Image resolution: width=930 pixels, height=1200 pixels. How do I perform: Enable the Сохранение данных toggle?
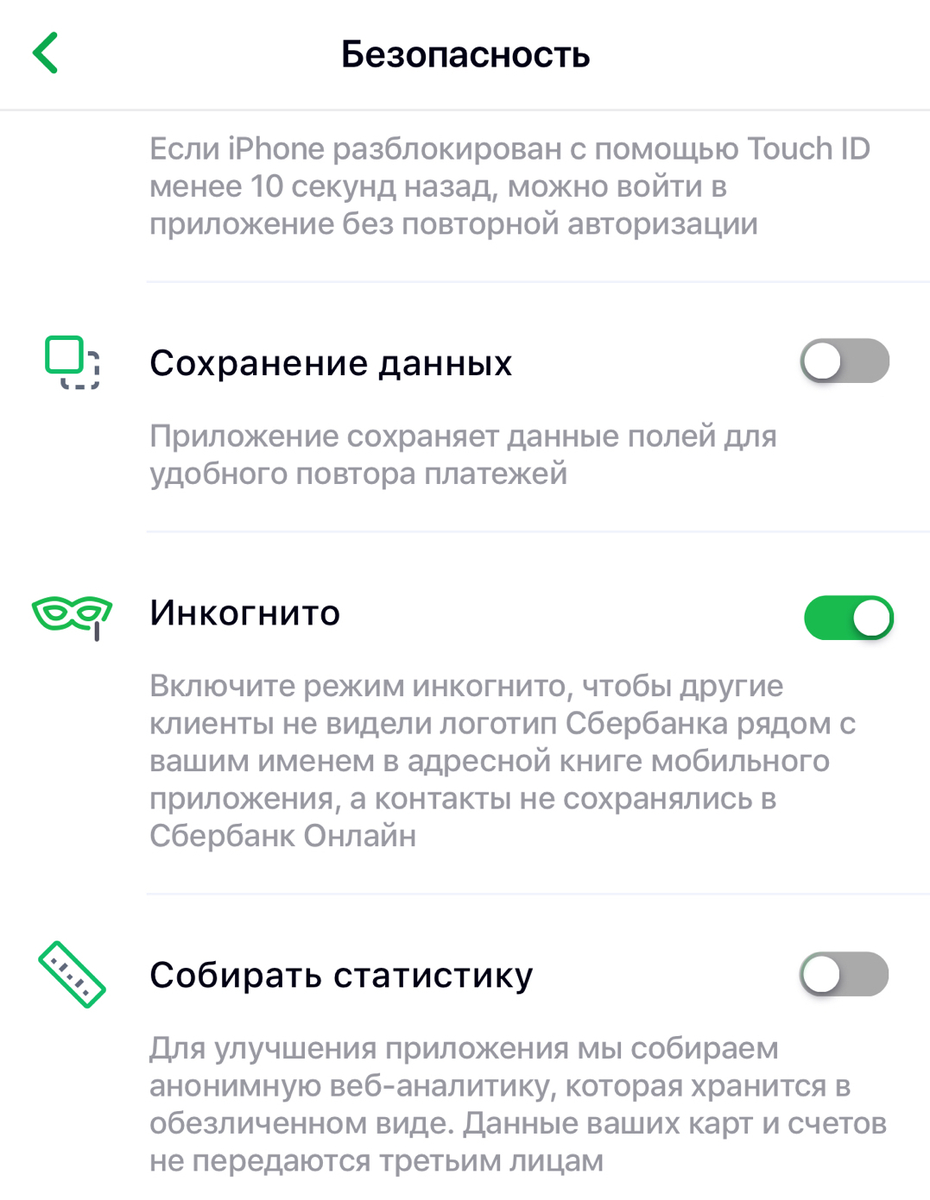pos(844,361)
